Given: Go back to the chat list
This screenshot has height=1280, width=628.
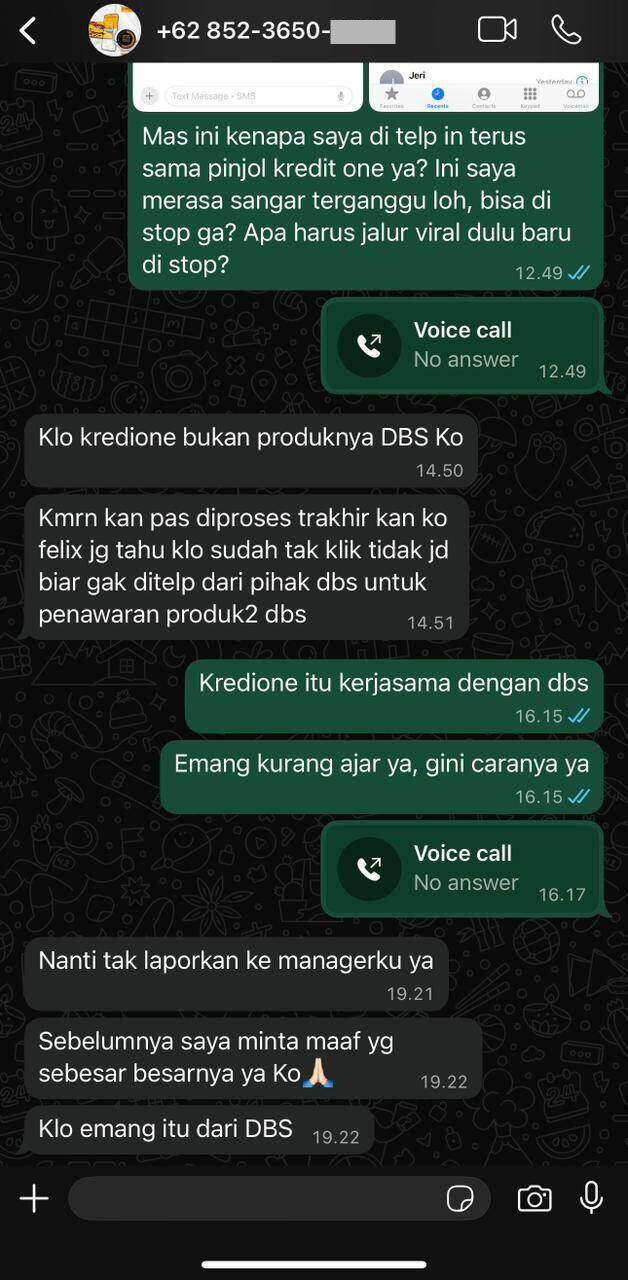Looking at the screenshot, I should tap(28, 31).
